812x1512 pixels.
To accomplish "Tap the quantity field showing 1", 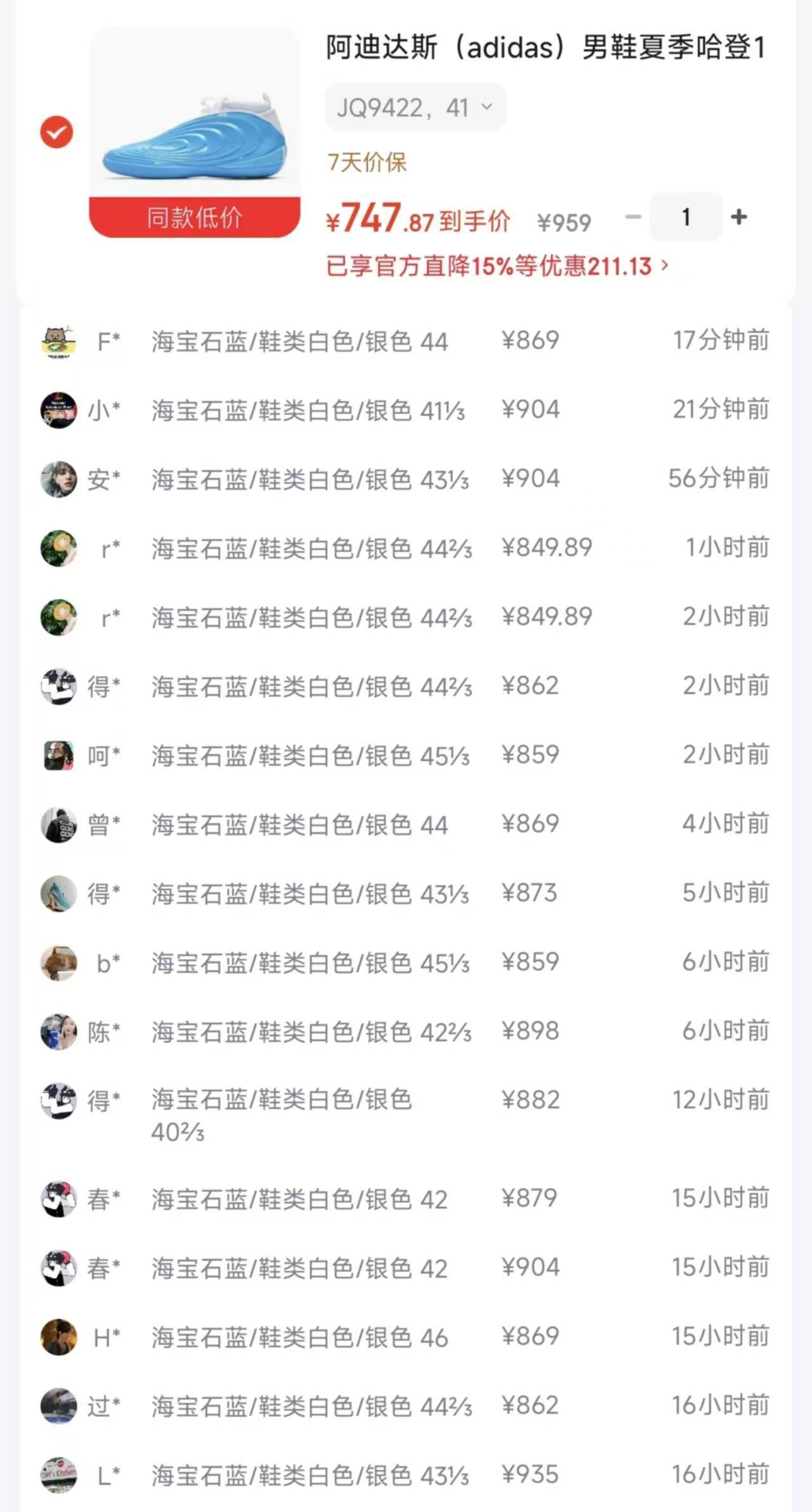I will click(686, 217).
